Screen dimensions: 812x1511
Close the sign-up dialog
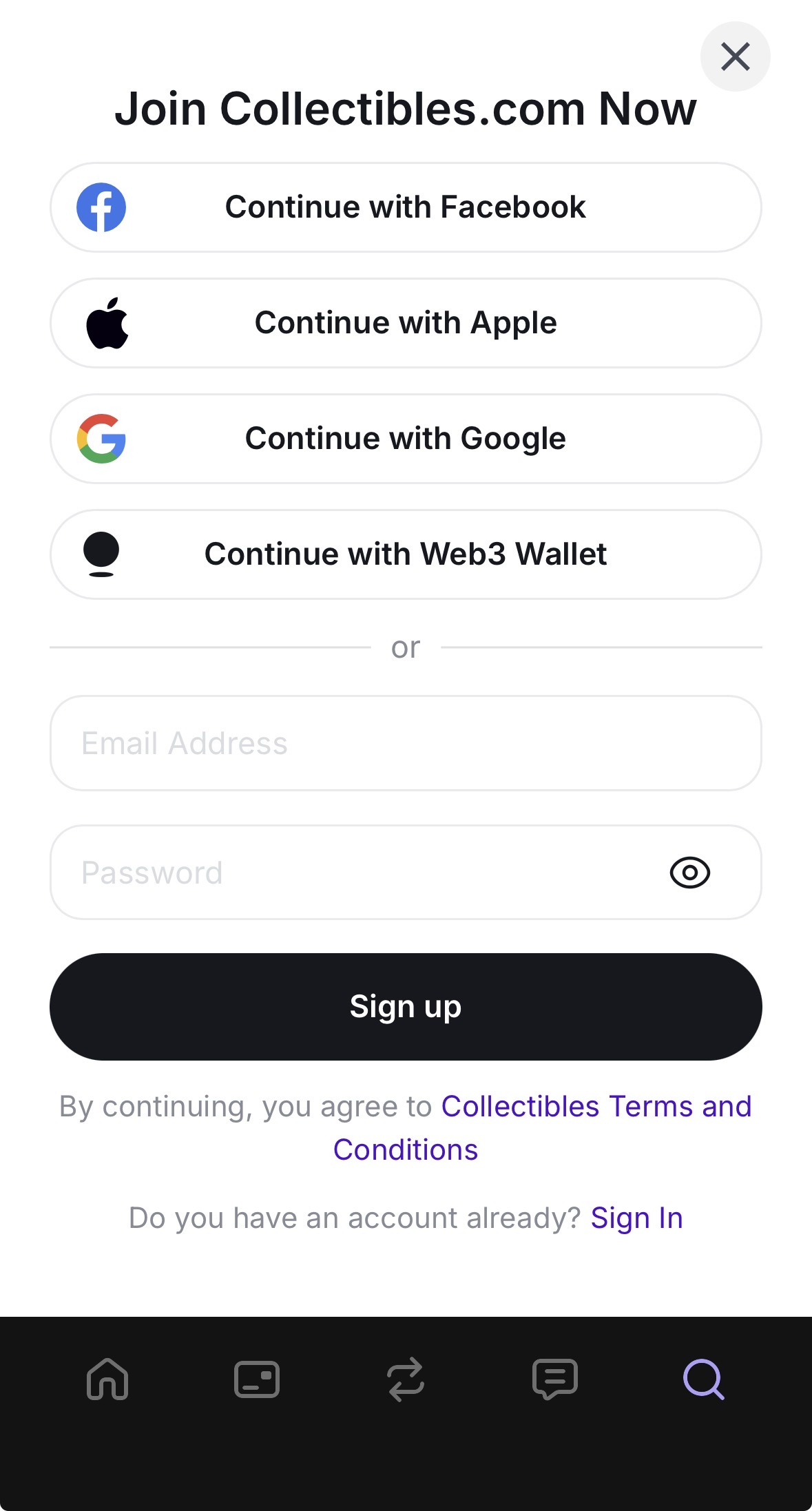pos(735,56)
